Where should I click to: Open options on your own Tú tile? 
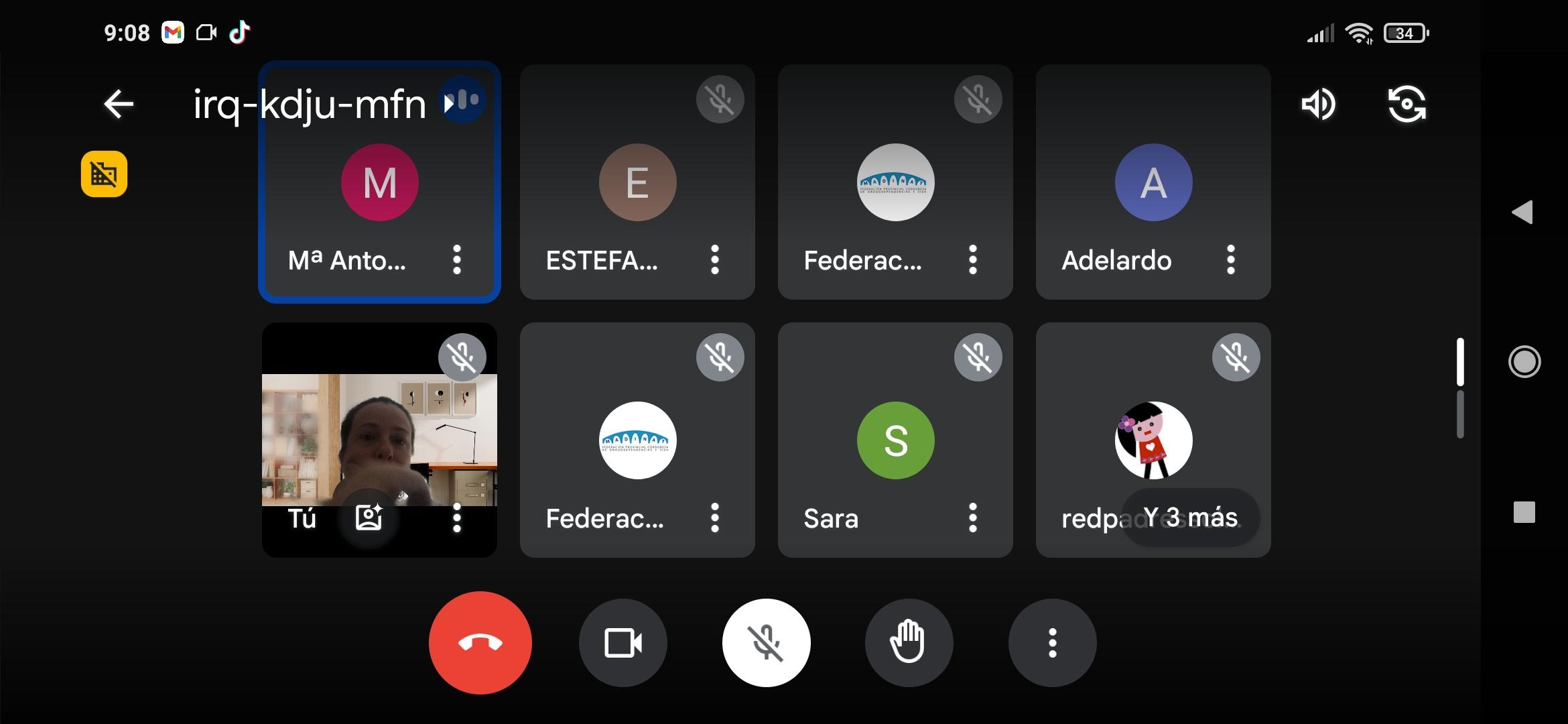[x=457, y=518]
